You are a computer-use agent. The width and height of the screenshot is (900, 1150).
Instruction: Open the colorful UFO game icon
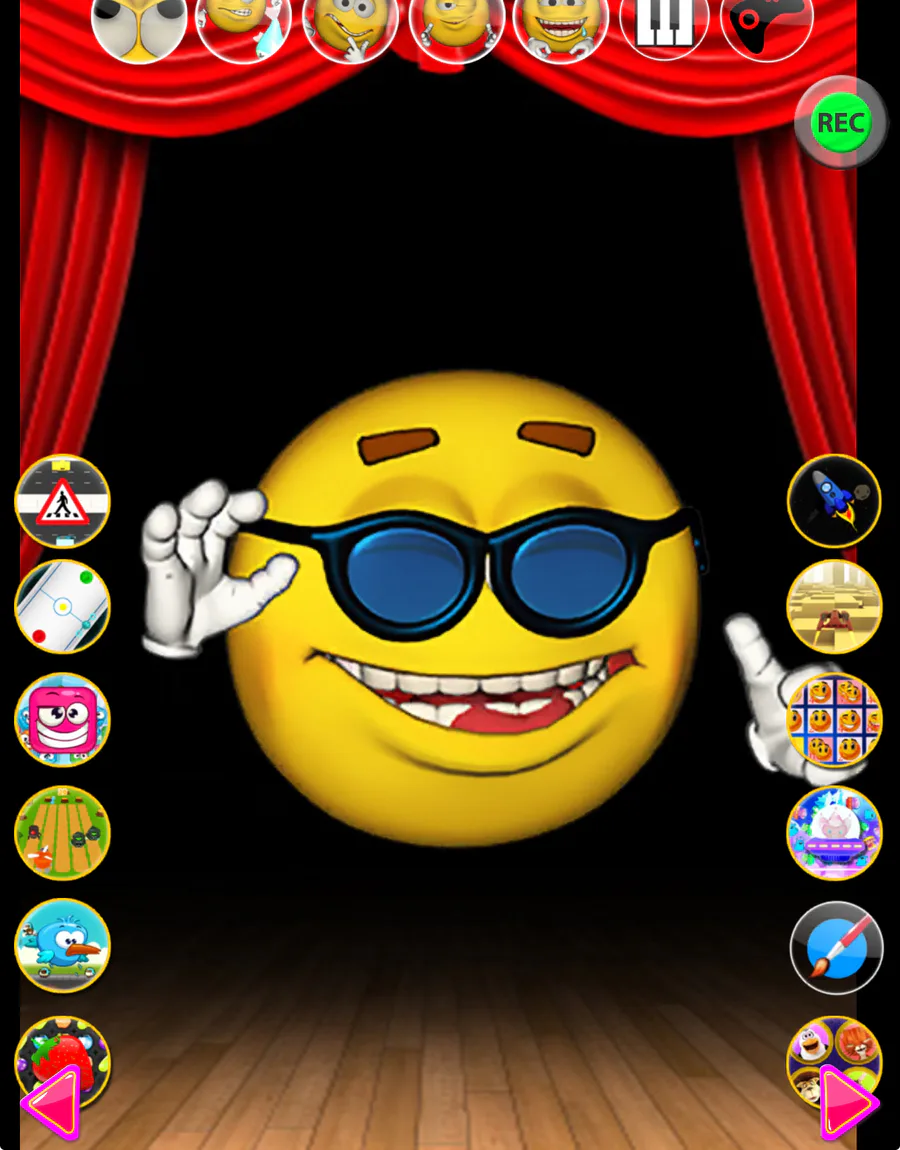click(834, 832)
